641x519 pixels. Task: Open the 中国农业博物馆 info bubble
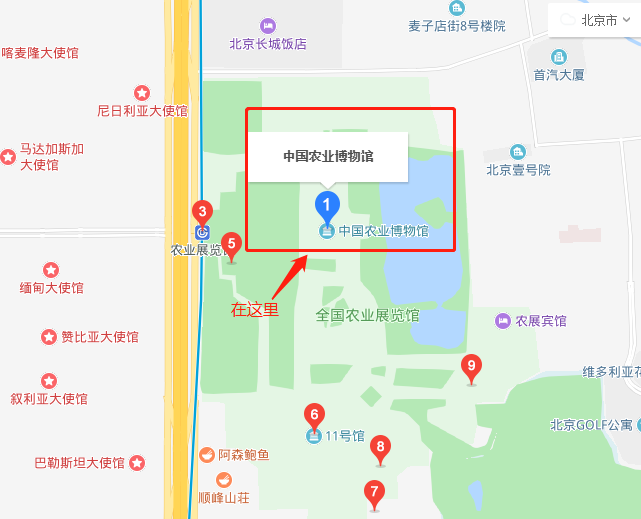tap(328, 157)
